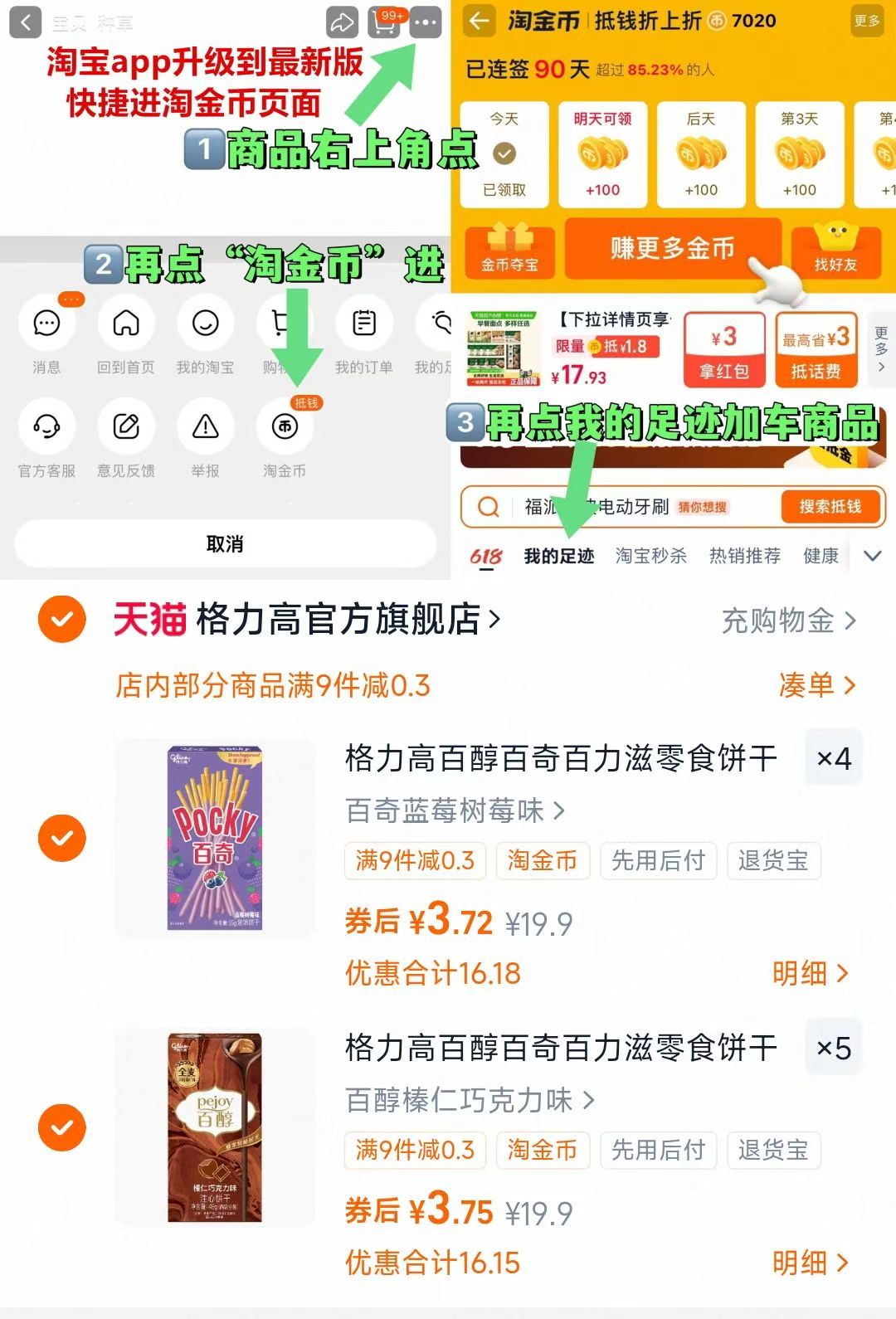Tap the 举报 report icon
Viewport: 896px width, 1319px height.
pyautogui.click(x=206, y=429)
